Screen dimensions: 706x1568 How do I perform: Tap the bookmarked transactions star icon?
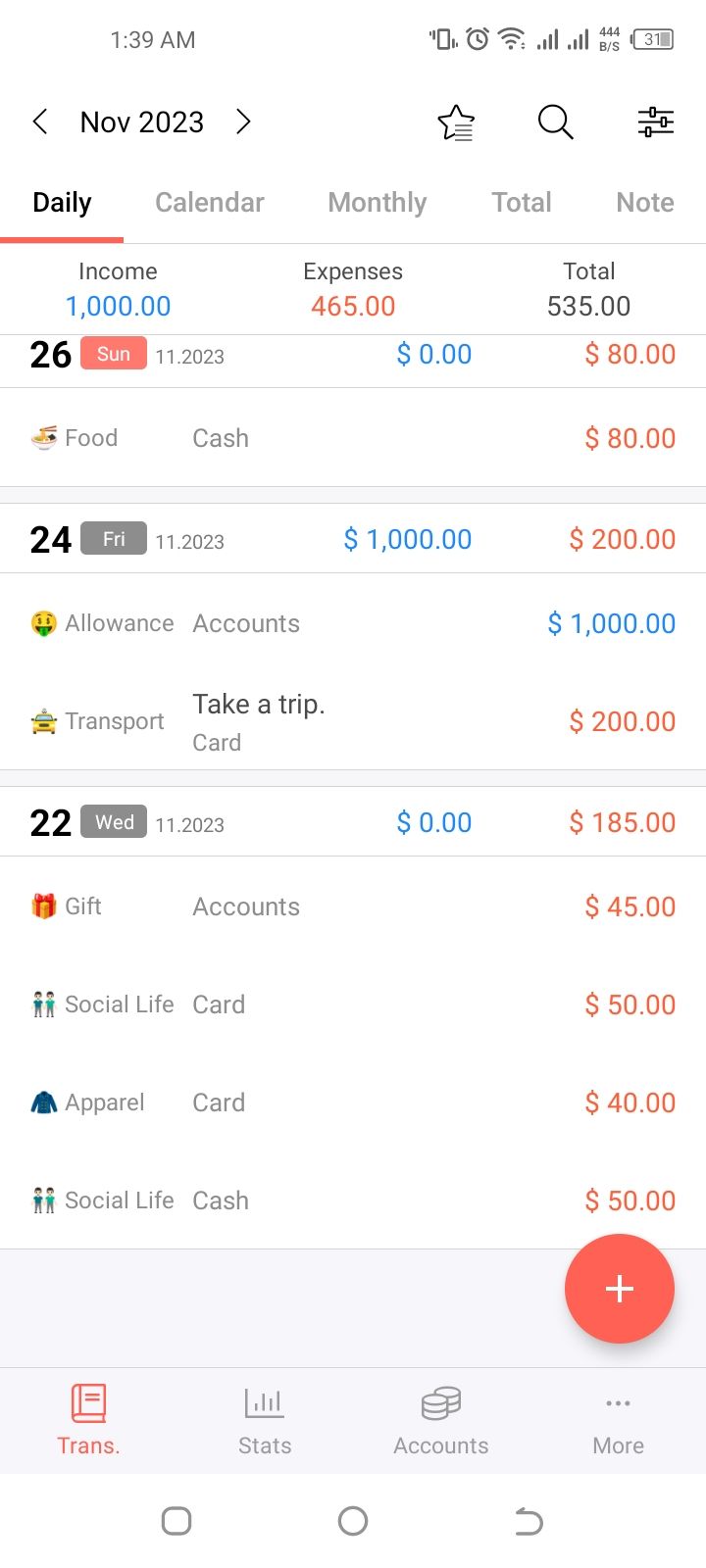pos(457,122)
